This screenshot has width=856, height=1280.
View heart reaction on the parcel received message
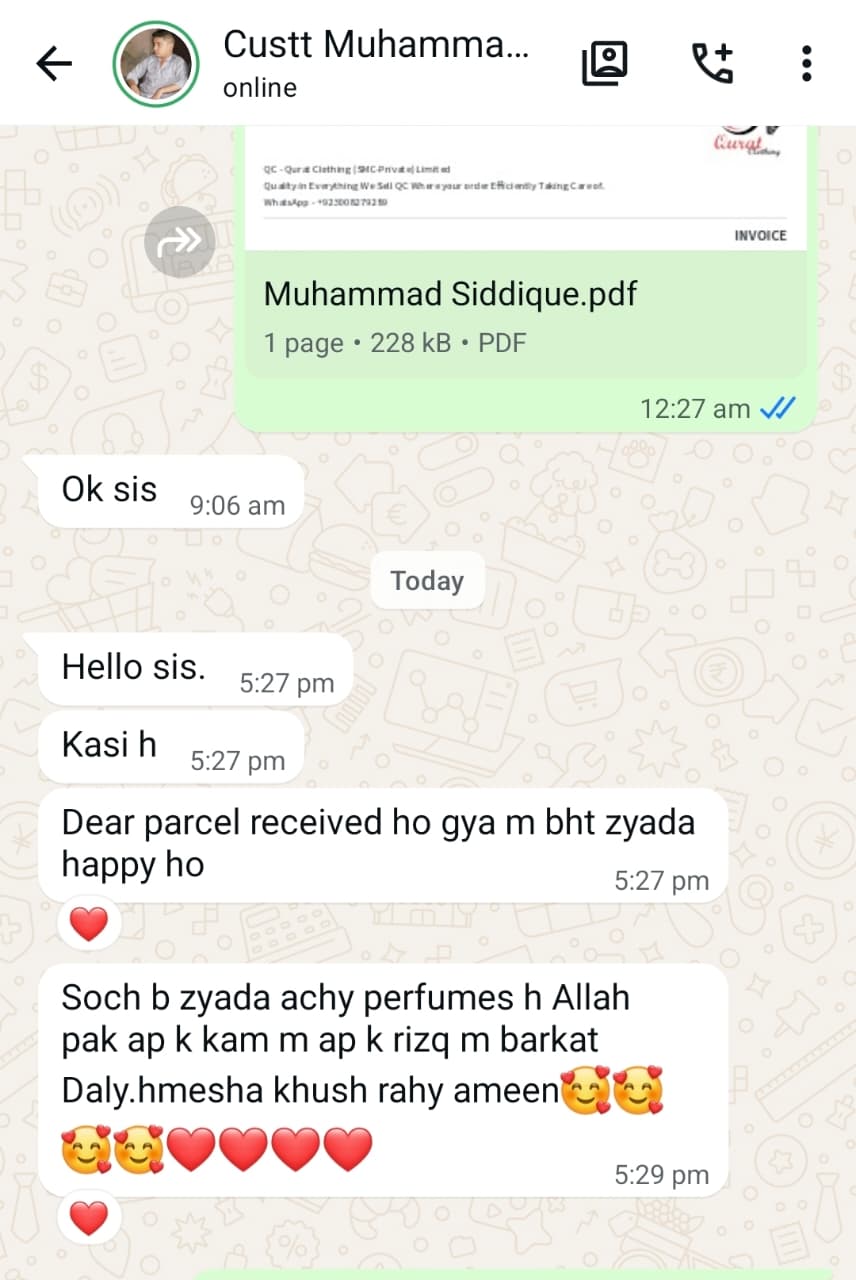click(x=88, y=924)
